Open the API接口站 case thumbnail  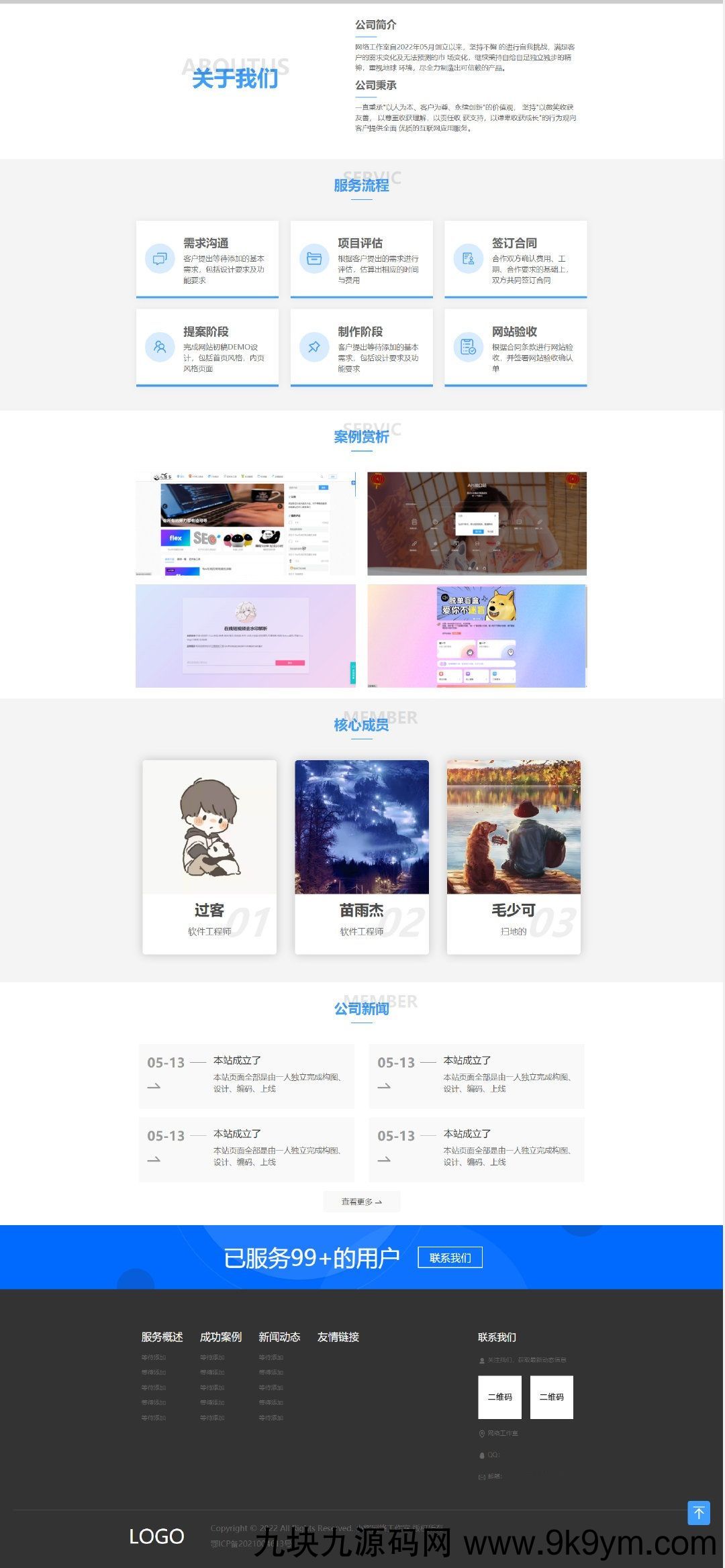[x=477, y=523]
